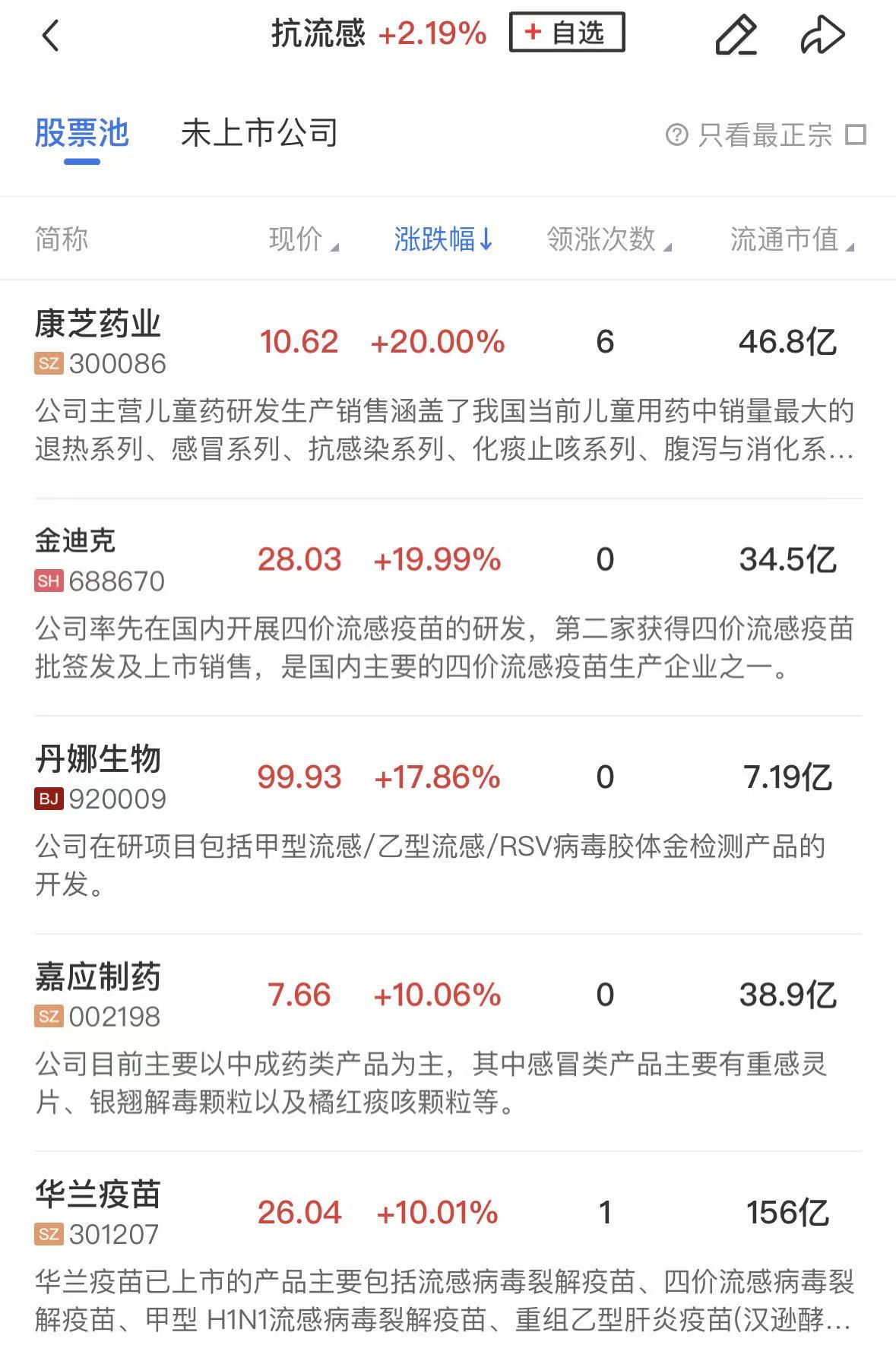The image size is (896, 1364).
Task: Switch to the 未上市公司 tab
Action: (x=259, y=134)
